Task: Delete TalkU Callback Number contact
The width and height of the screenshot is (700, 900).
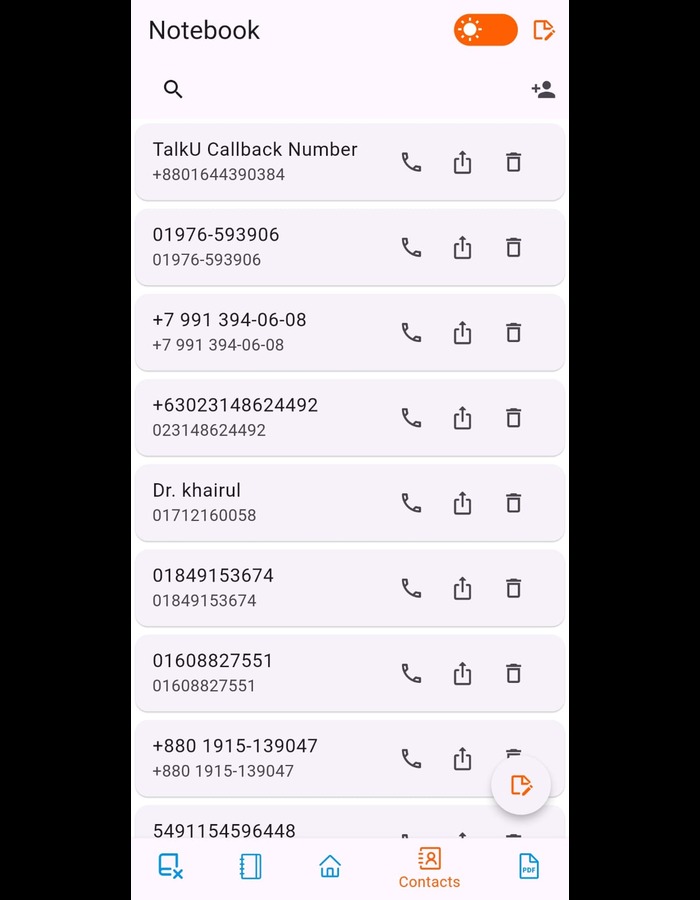Action: point(513,162)
